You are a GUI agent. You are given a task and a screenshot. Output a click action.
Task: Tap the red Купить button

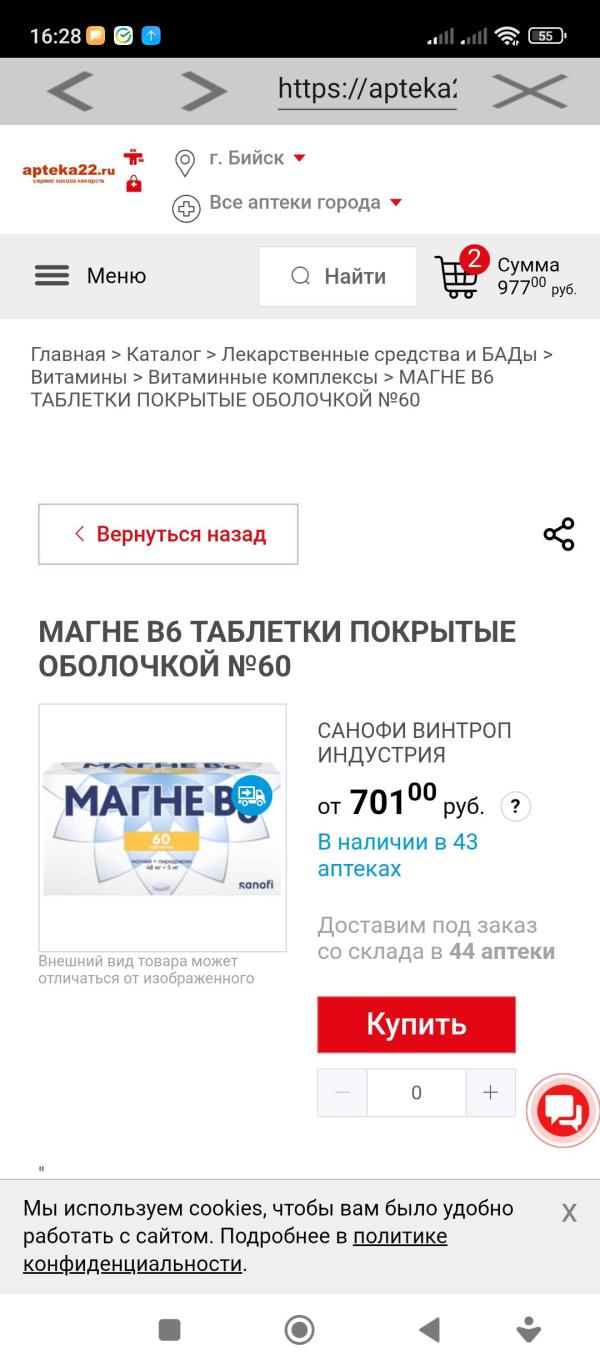[x=416, y=1024]
